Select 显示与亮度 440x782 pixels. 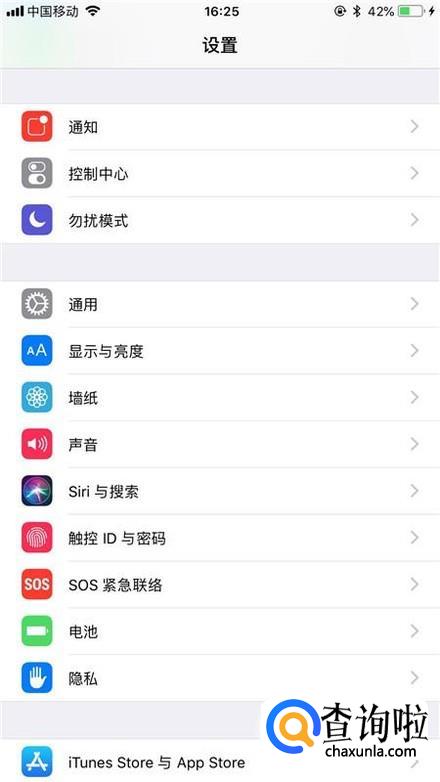(x=220, y=351)
